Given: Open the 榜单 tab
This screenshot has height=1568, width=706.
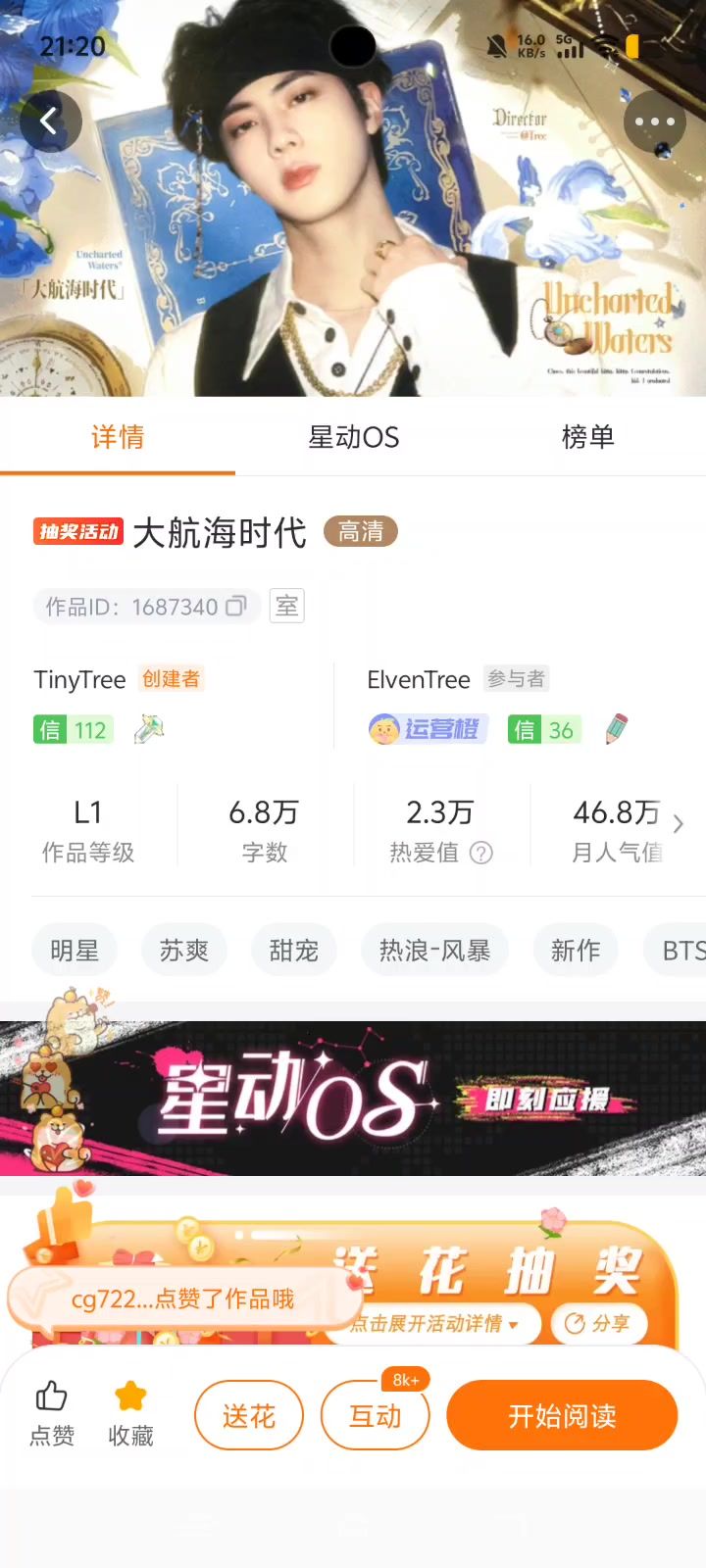Looking at the screenshot, I should [x=587, y=437].
